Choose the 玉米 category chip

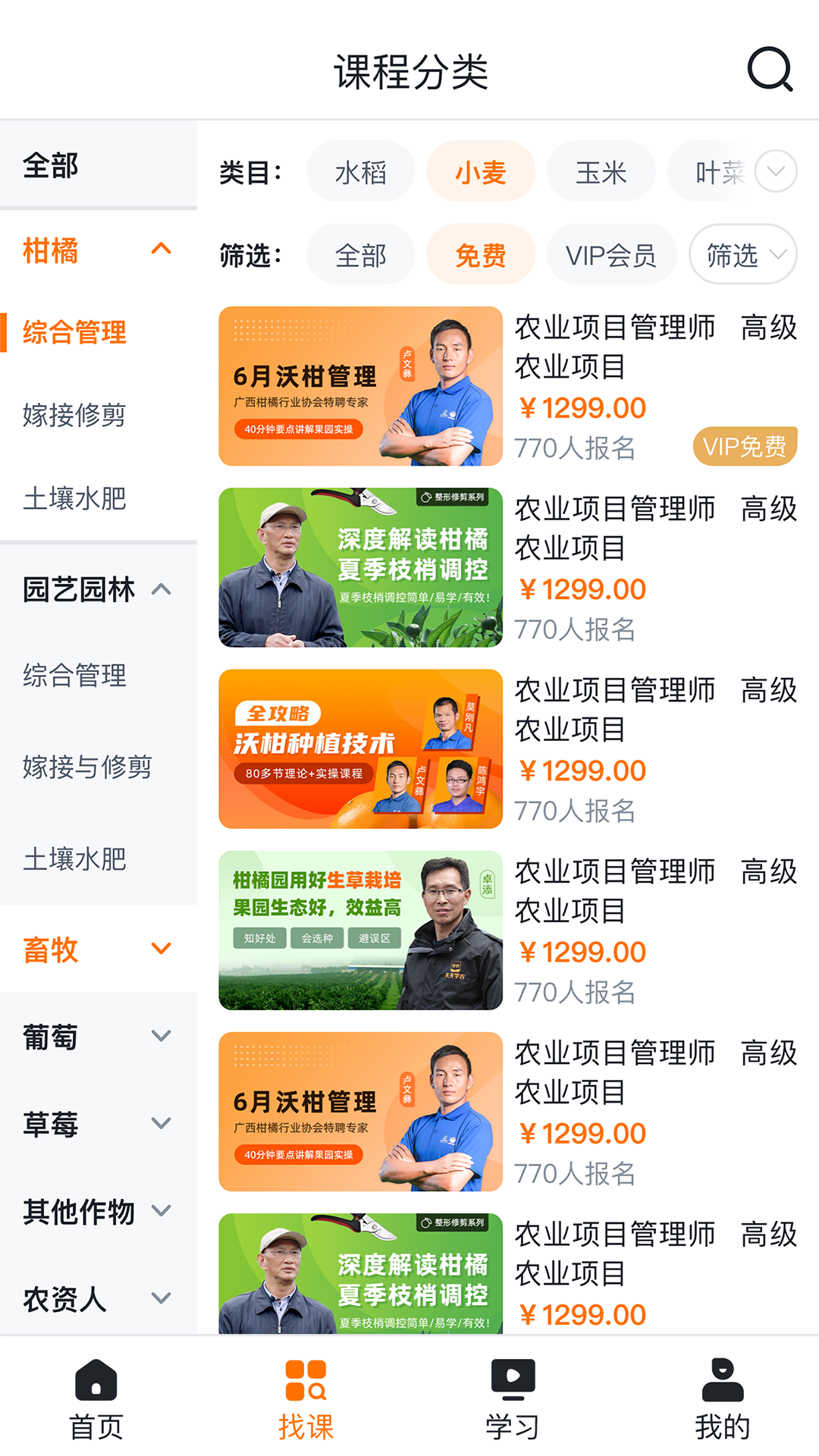pyautogui.click(x=601, y=172)
